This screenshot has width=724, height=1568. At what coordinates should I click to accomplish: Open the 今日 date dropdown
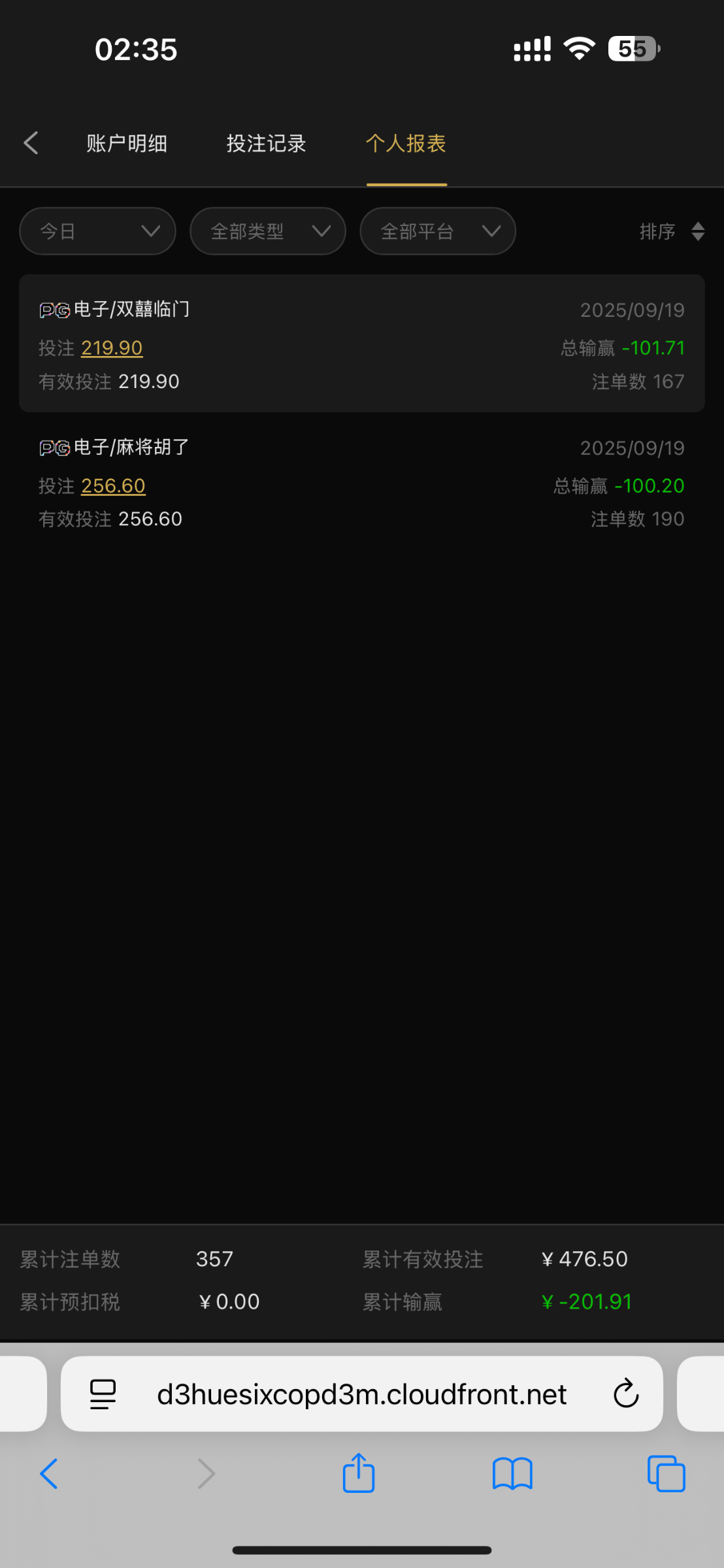click(97, 231)
